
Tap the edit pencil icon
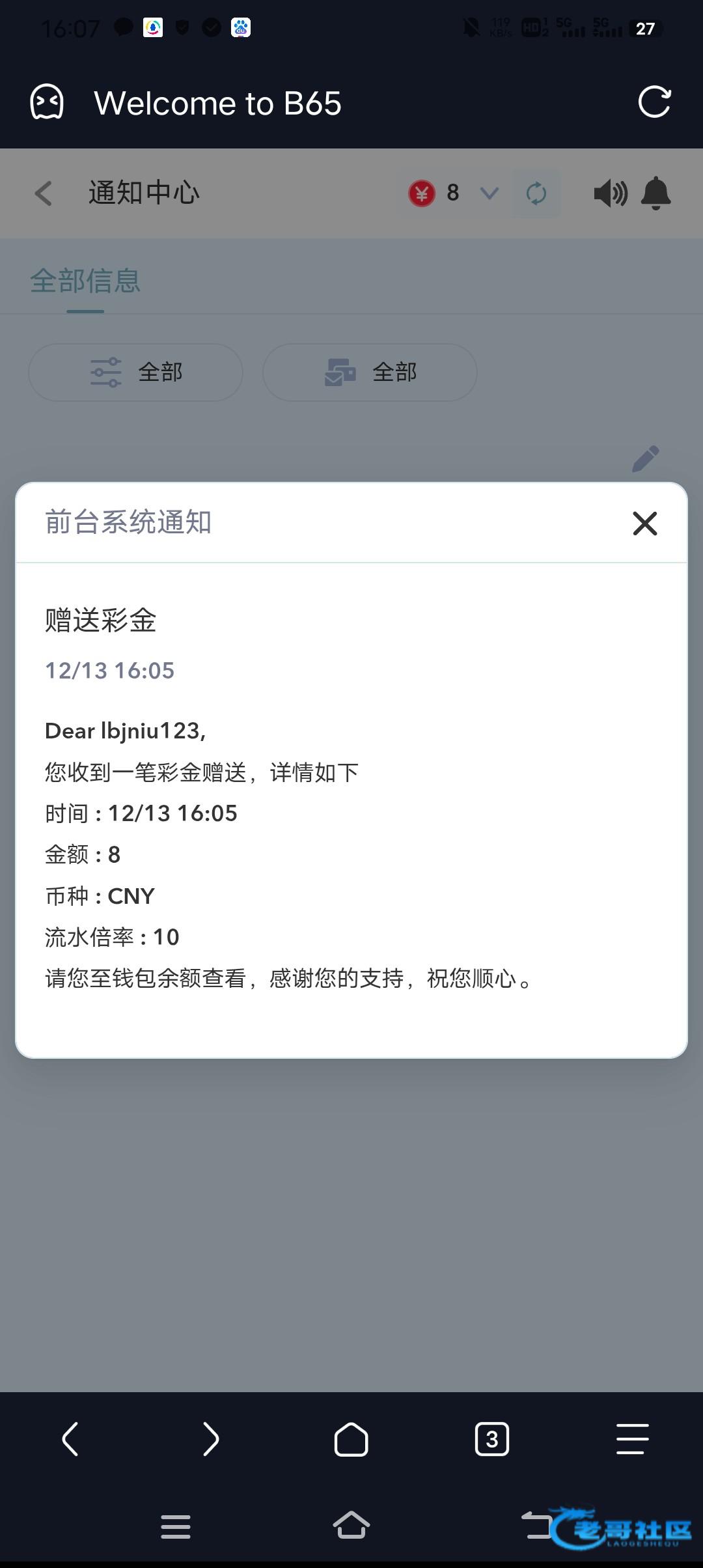(x=646, y=459)
